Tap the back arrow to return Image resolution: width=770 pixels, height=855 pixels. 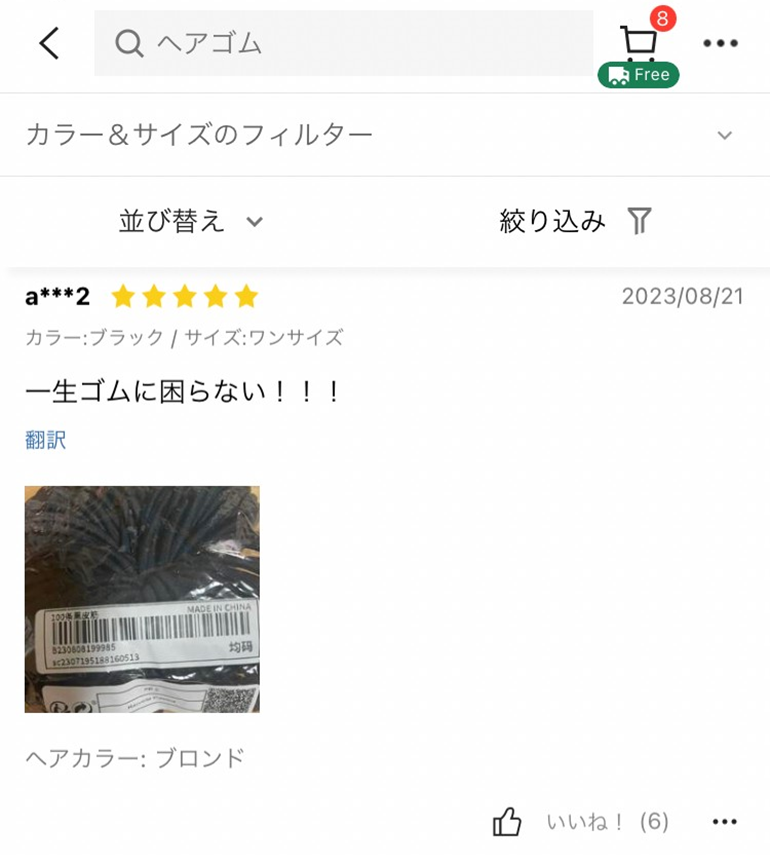tap(48, 43)
